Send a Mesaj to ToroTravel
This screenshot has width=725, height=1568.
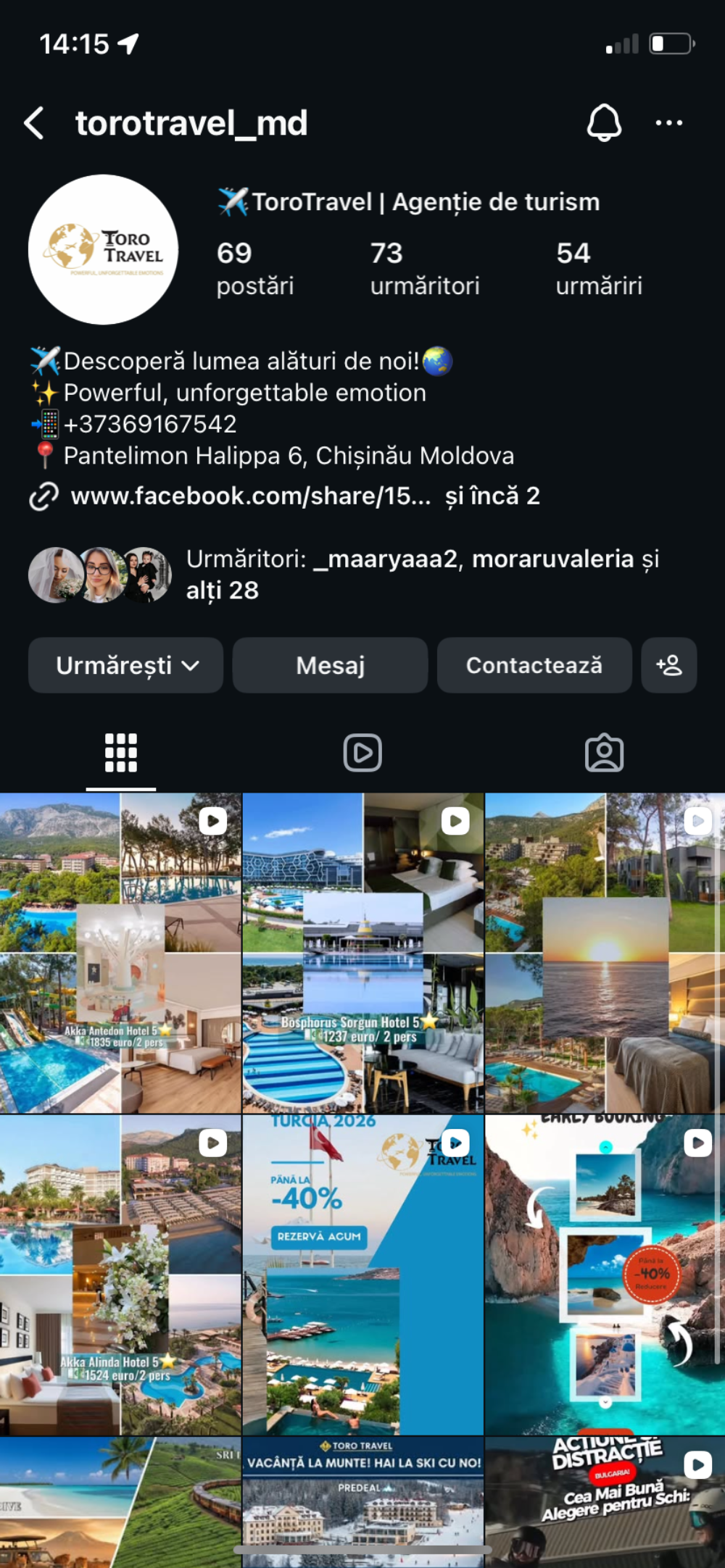pos(330,665)
